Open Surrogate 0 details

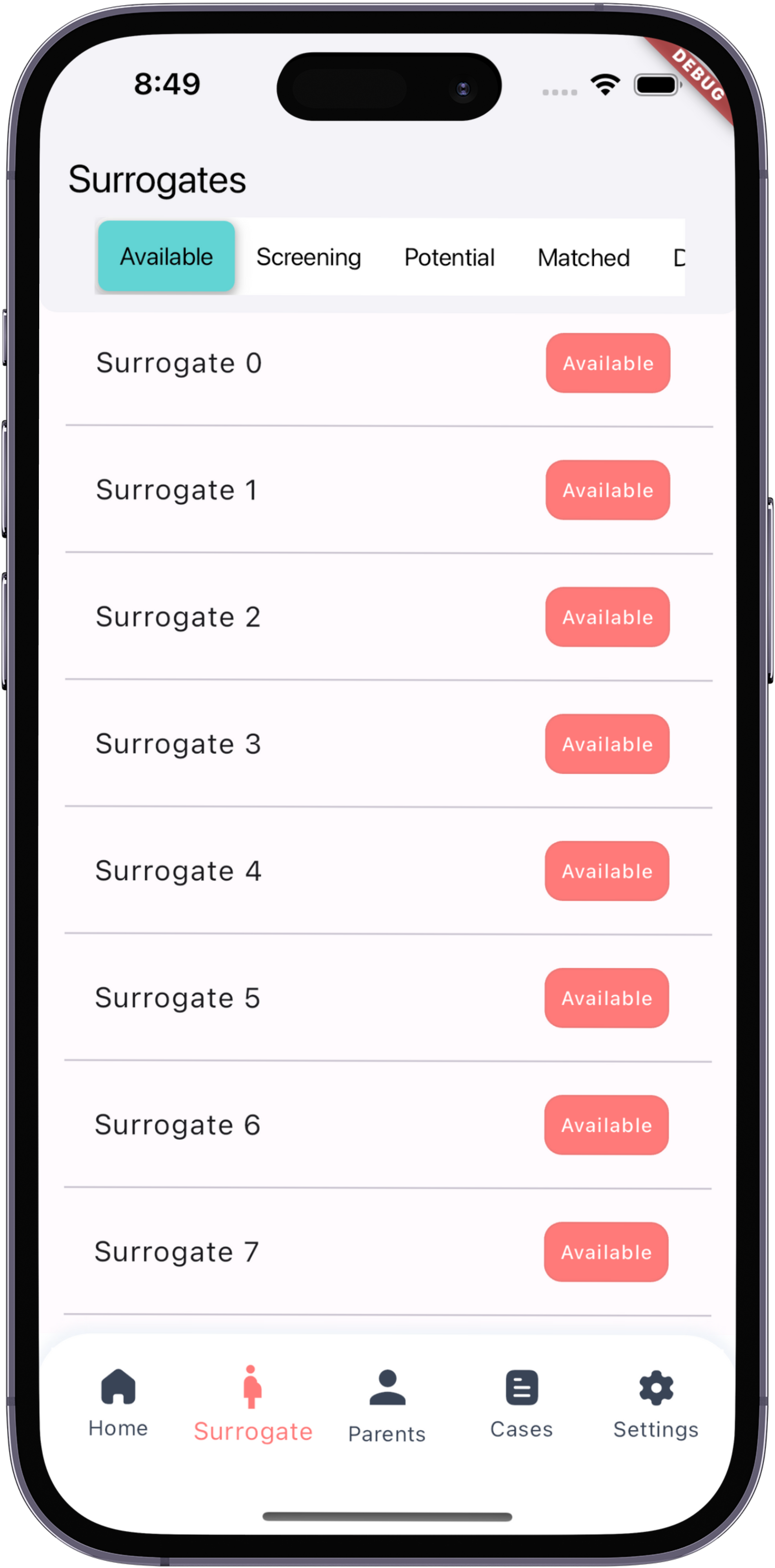coord(179,363)
